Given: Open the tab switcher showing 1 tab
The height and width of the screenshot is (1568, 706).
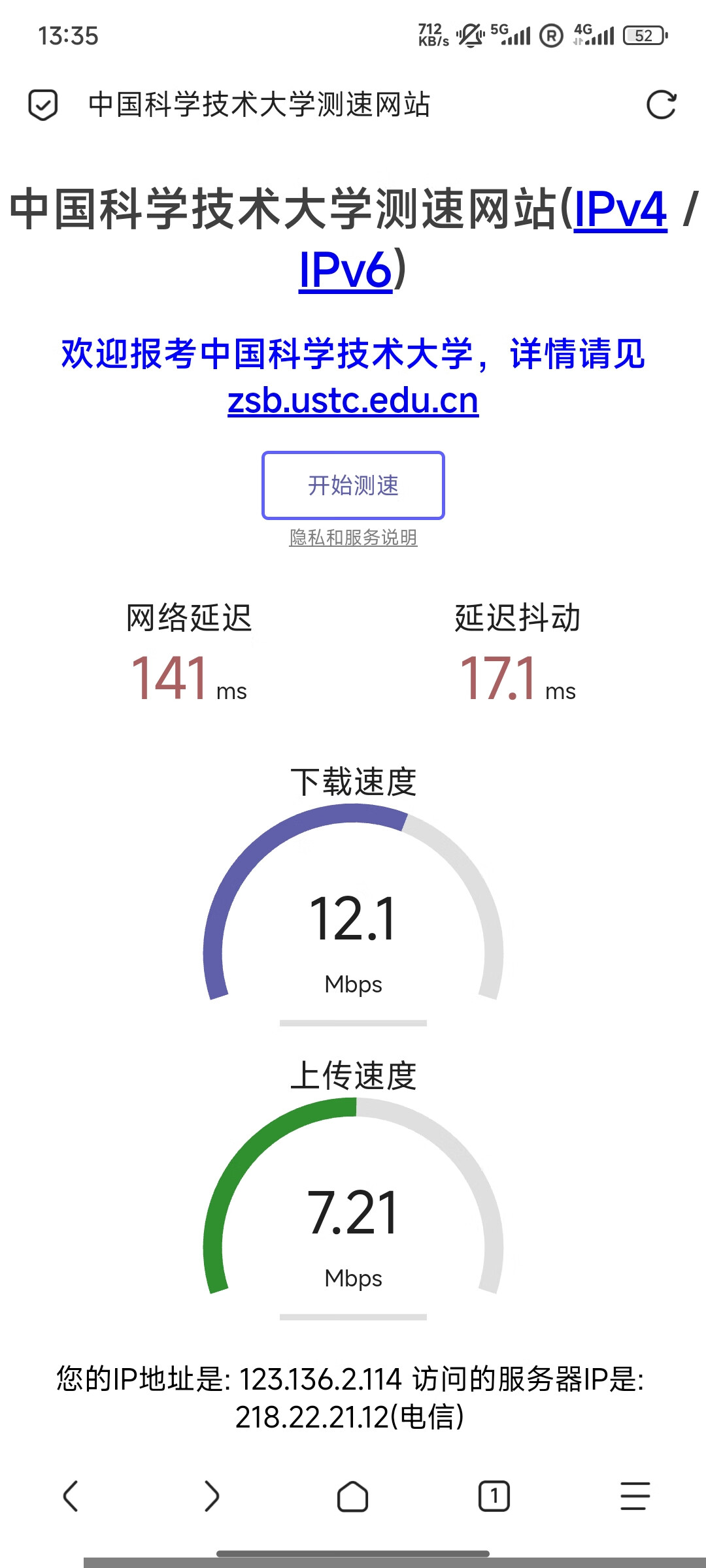Looking at the screenshot, I should (494, 1496).
